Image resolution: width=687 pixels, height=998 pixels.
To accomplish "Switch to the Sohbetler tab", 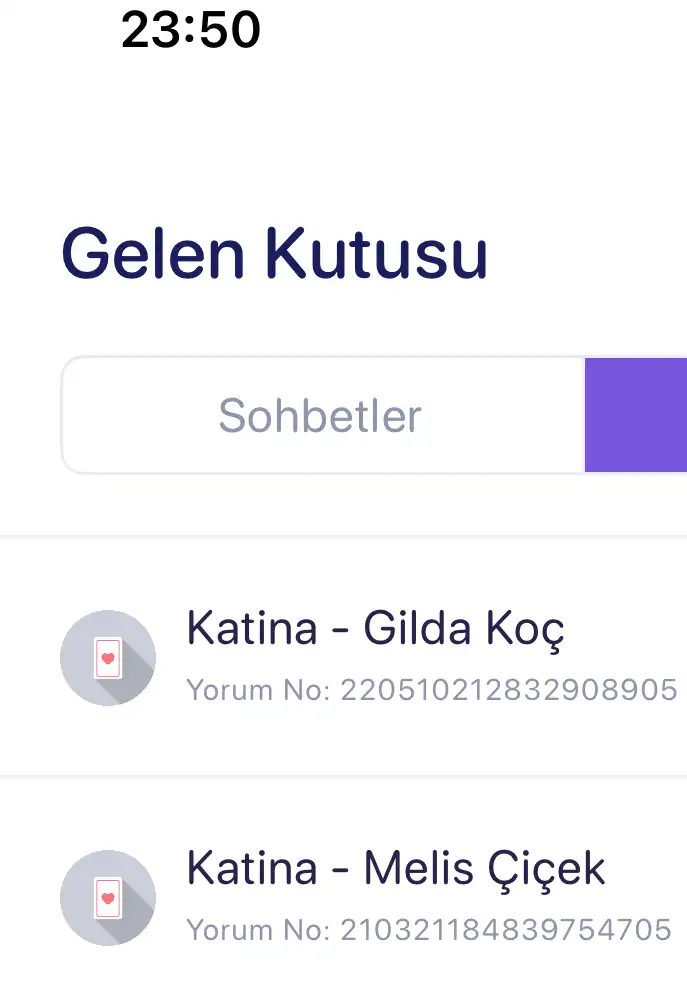I will pos(321,415).
